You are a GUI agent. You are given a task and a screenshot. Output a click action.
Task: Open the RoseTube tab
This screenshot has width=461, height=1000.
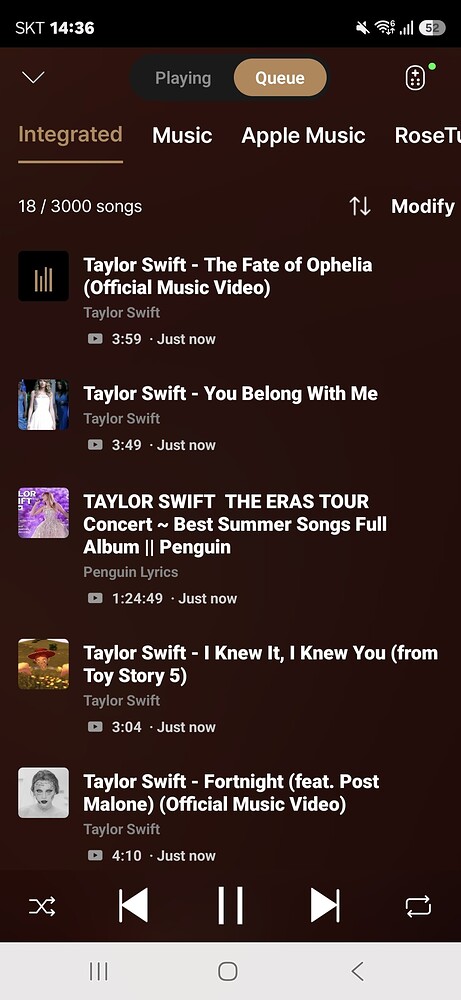[x=427, y=135]
